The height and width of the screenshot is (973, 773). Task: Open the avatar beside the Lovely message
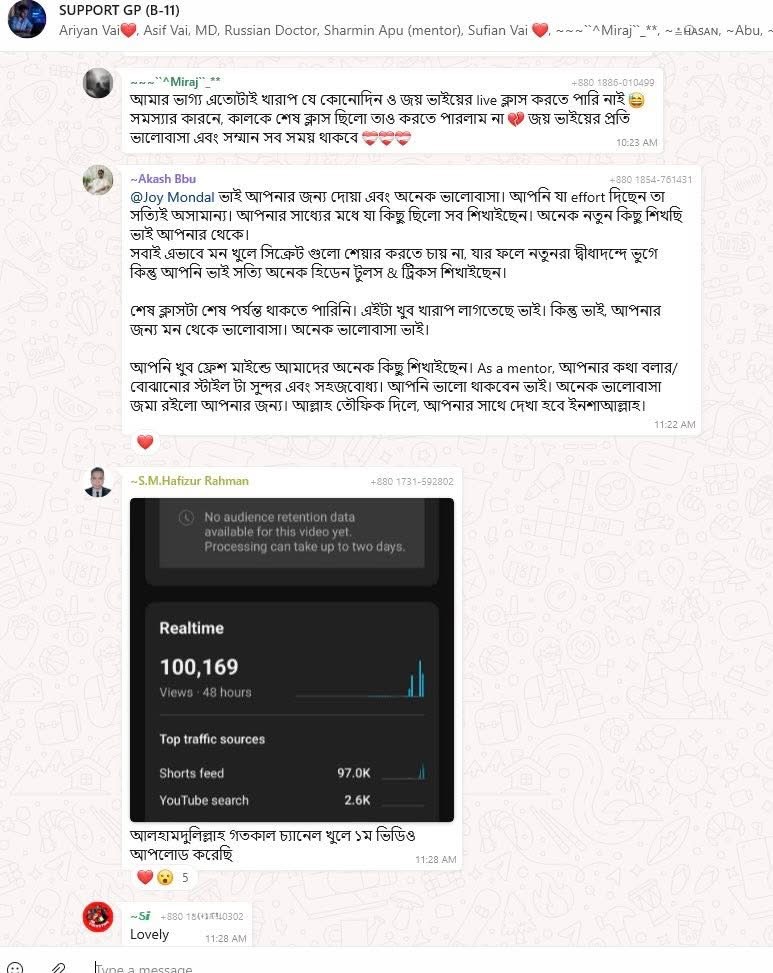[x=97, y=916]
